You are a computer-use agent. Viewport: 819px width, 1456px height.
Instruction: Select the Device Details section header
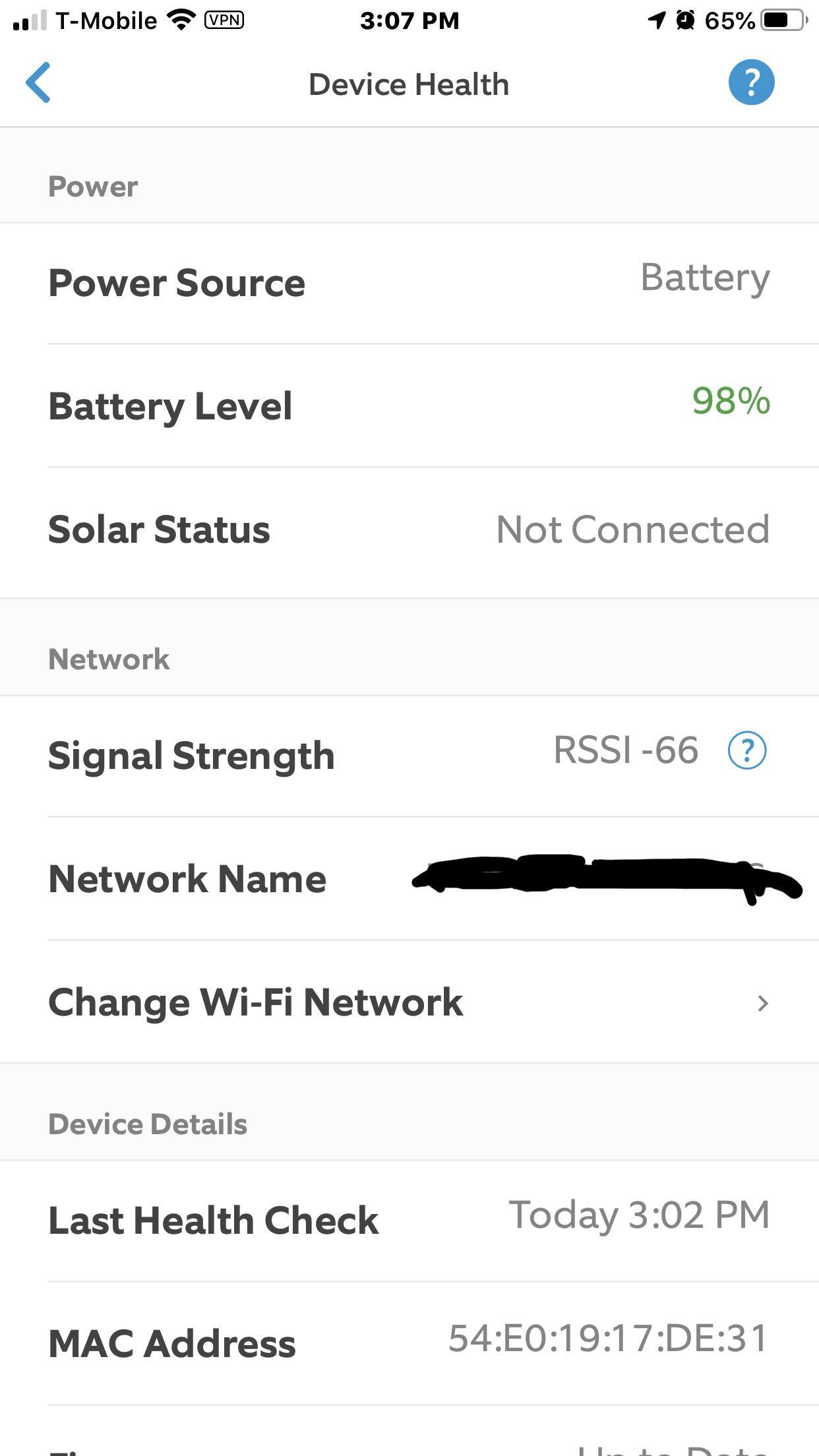[x=146, y=1122]
